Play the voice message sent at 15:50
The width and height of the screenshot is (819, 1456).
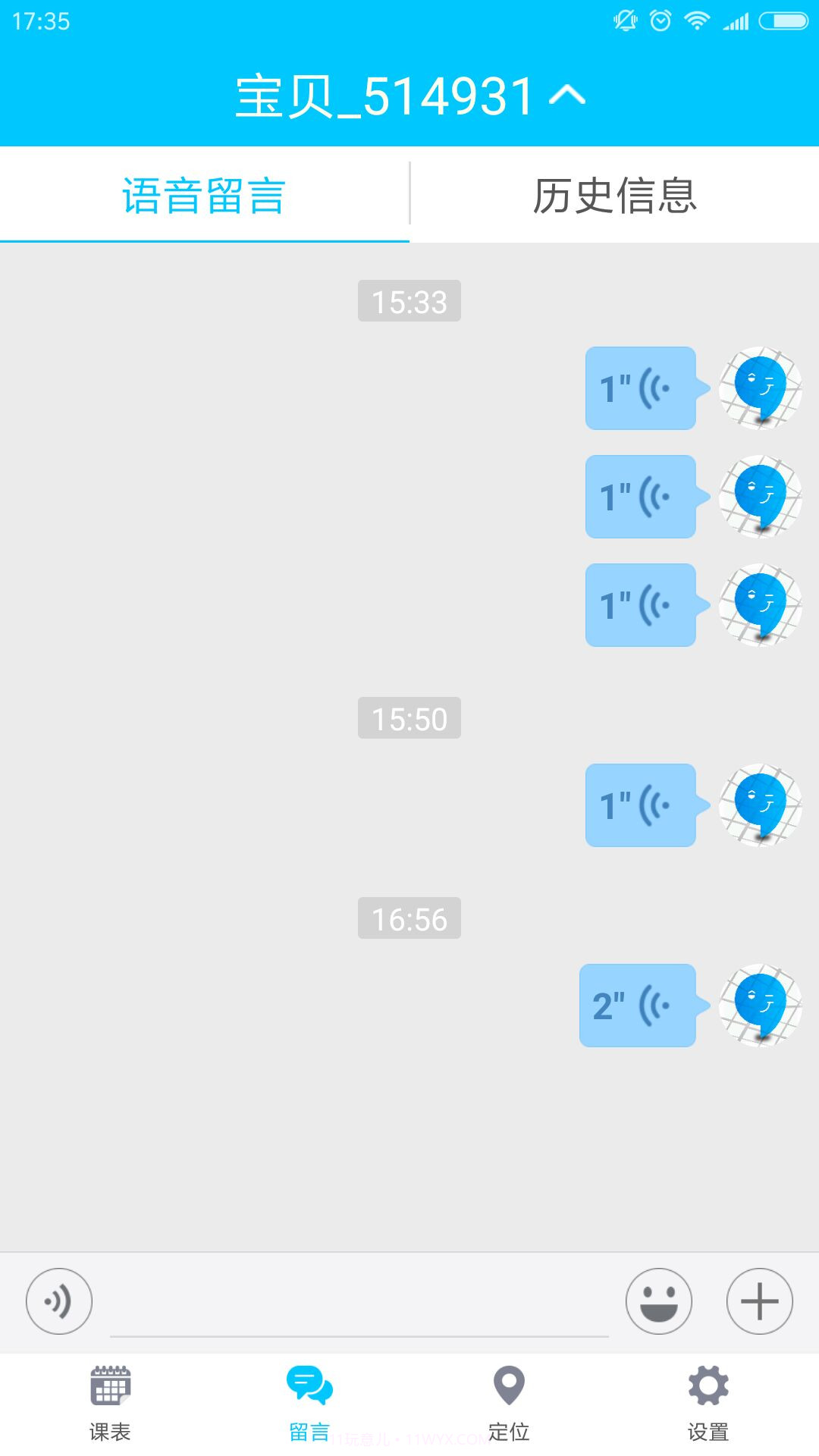point(639,805)
